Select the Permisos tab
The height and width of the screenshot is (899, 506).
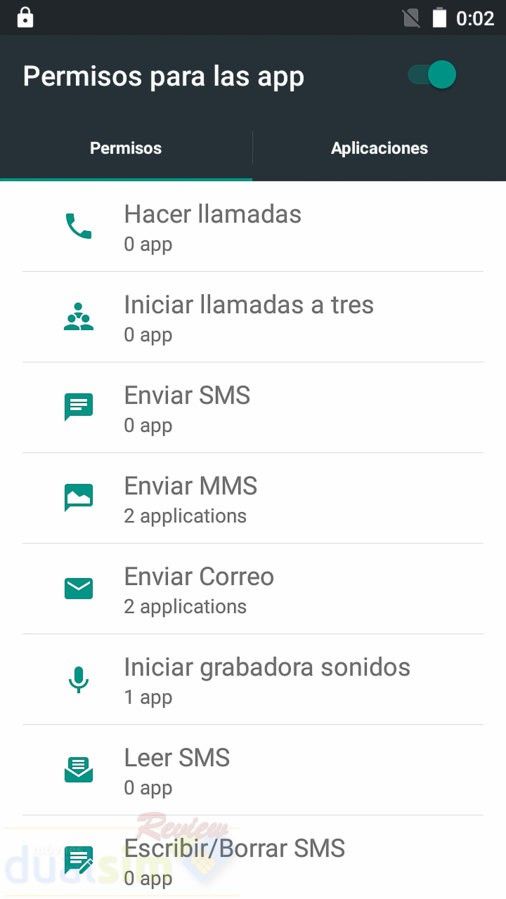coord(126,148)
